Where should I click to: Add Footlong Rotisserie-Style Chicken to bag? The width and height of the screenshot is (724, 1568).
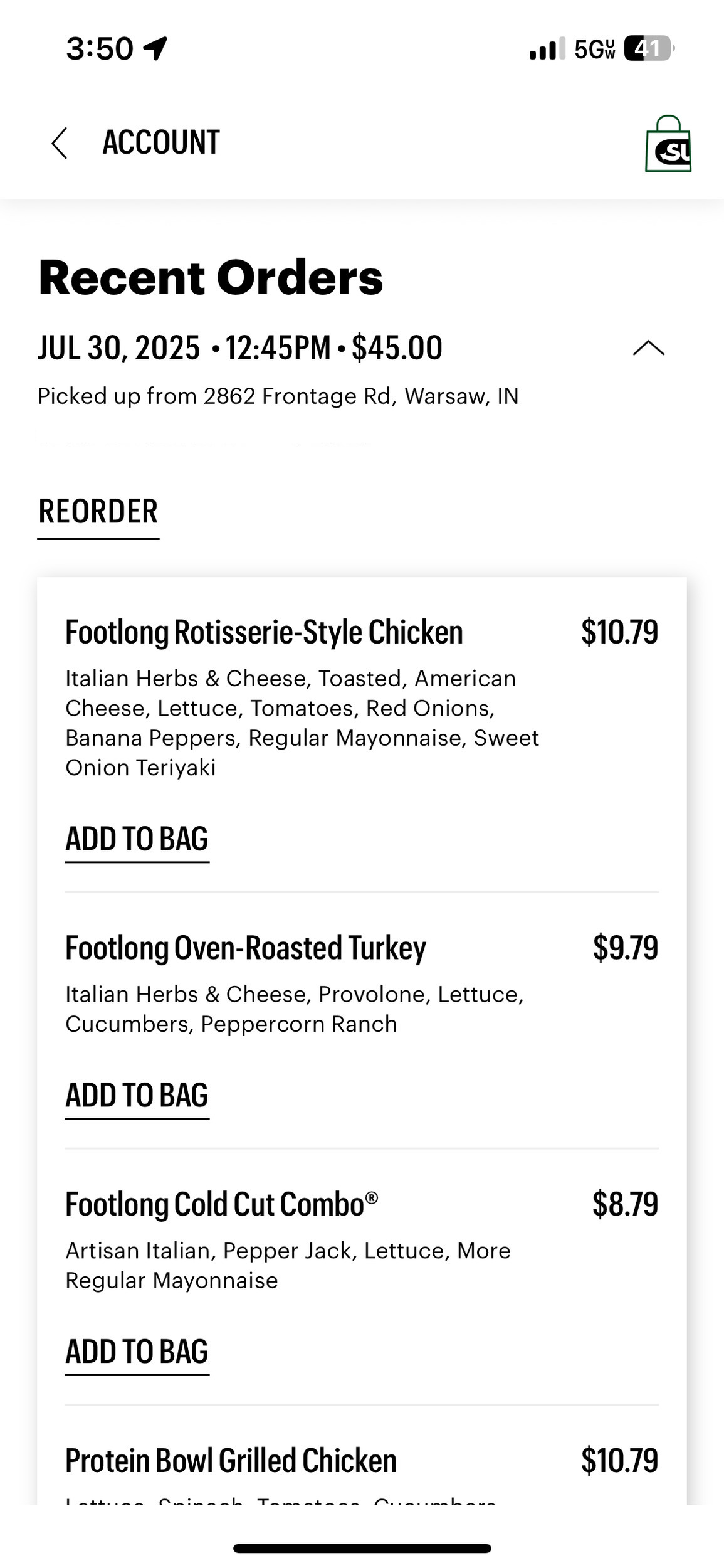[137, 840]
